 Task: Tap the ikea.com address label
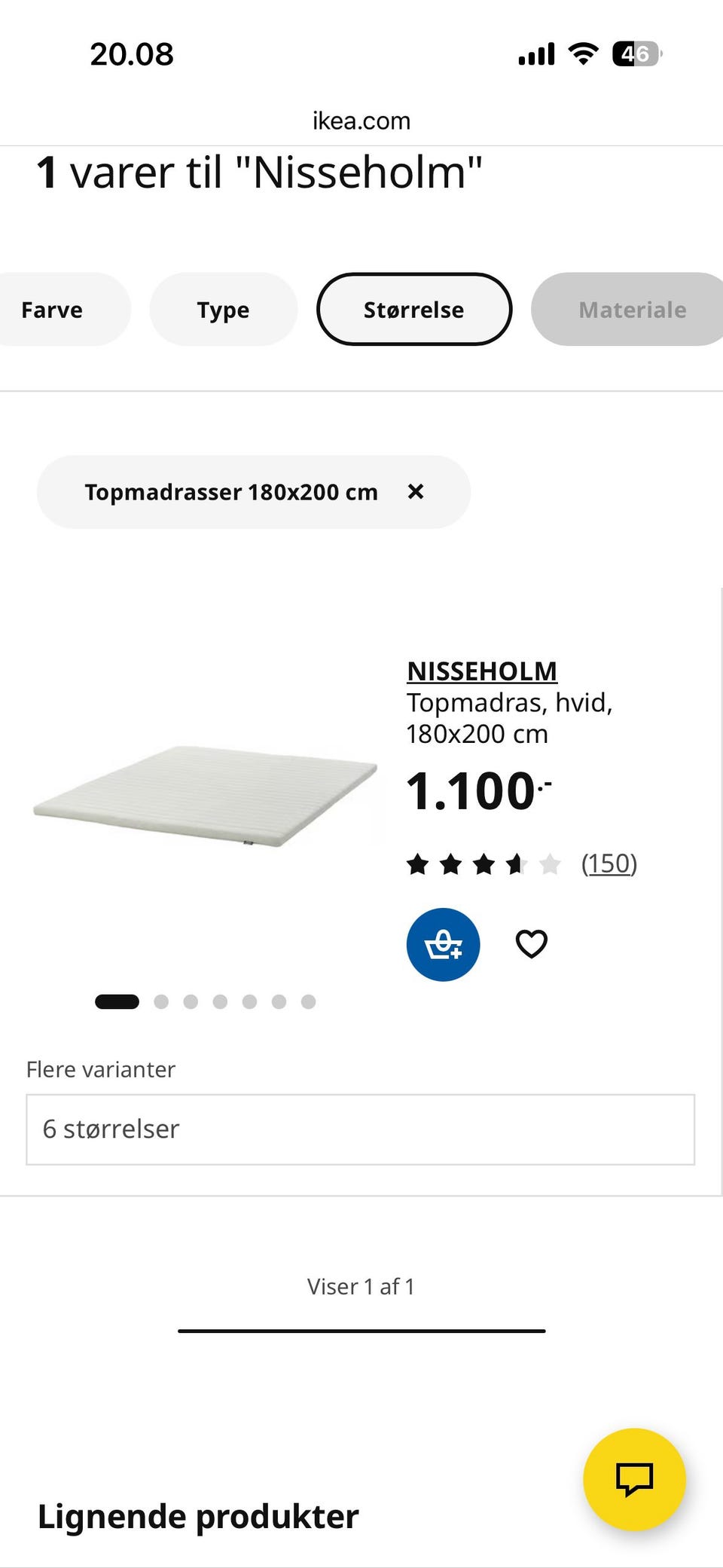click(x=361, y=121)
